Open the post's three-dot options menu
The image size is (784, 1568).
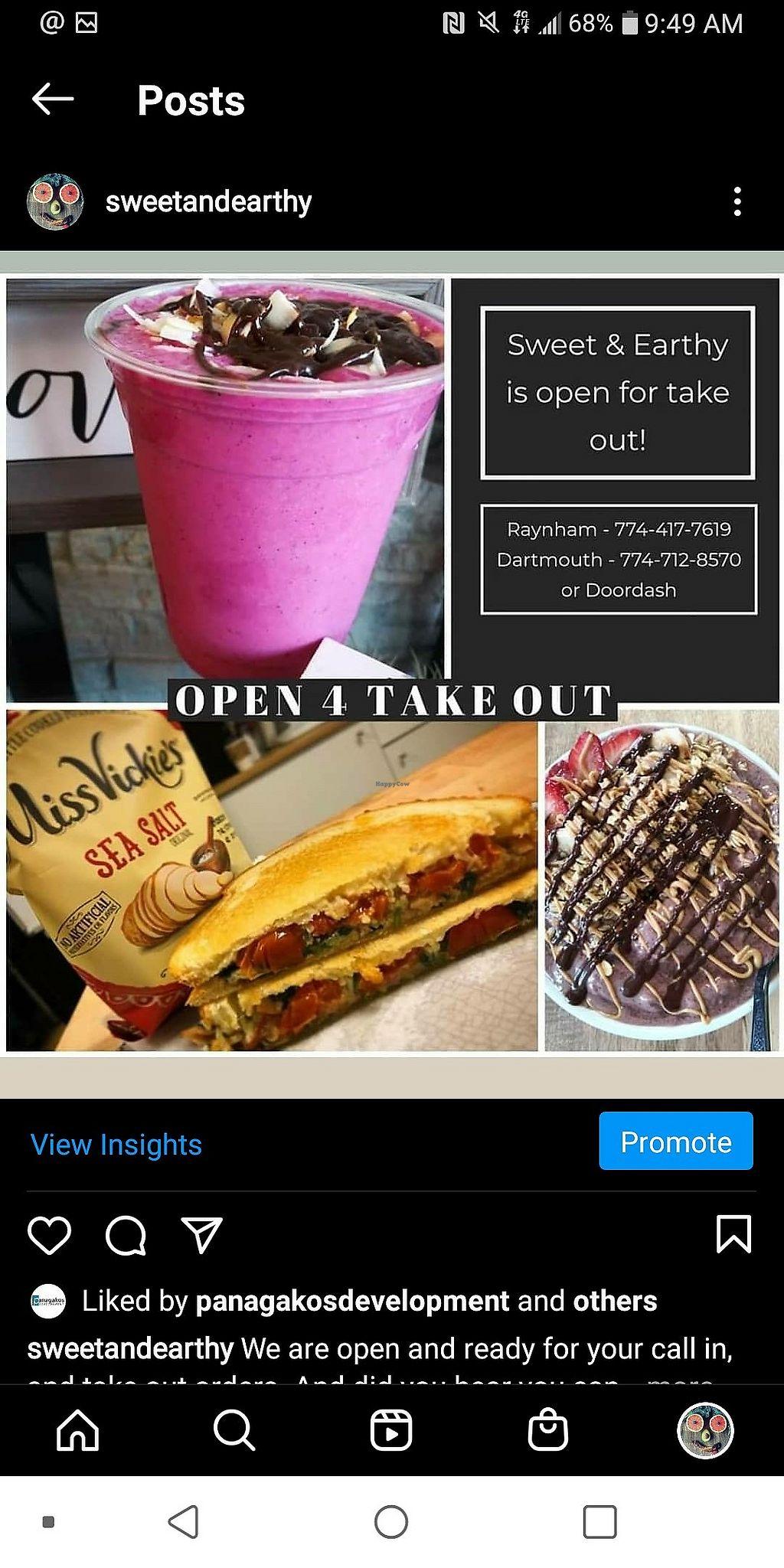(x=737, y=201)
